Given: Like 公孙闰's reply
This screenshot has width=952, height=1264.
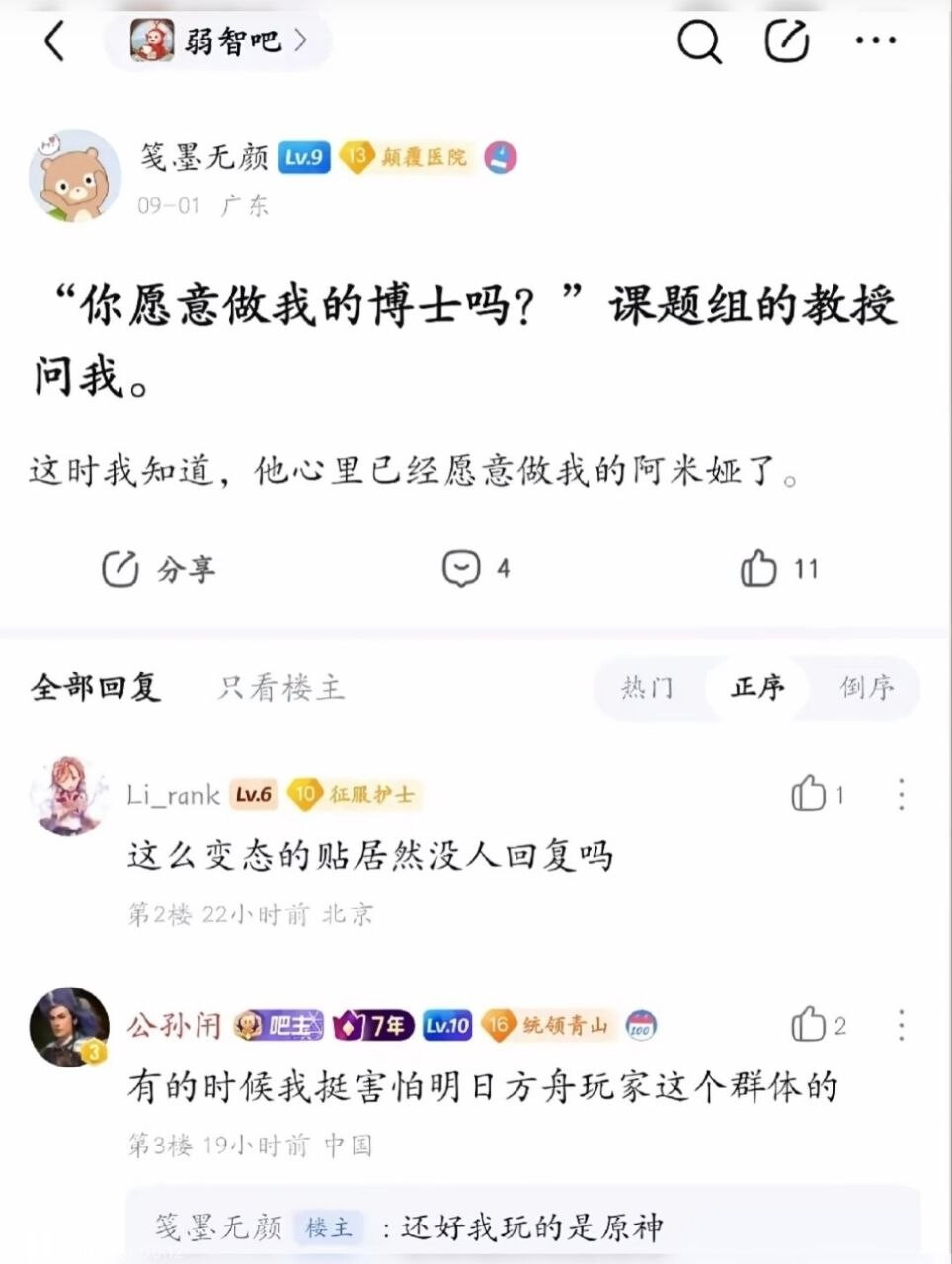Looking at the screenshot, I should (x=819, y=1025).
